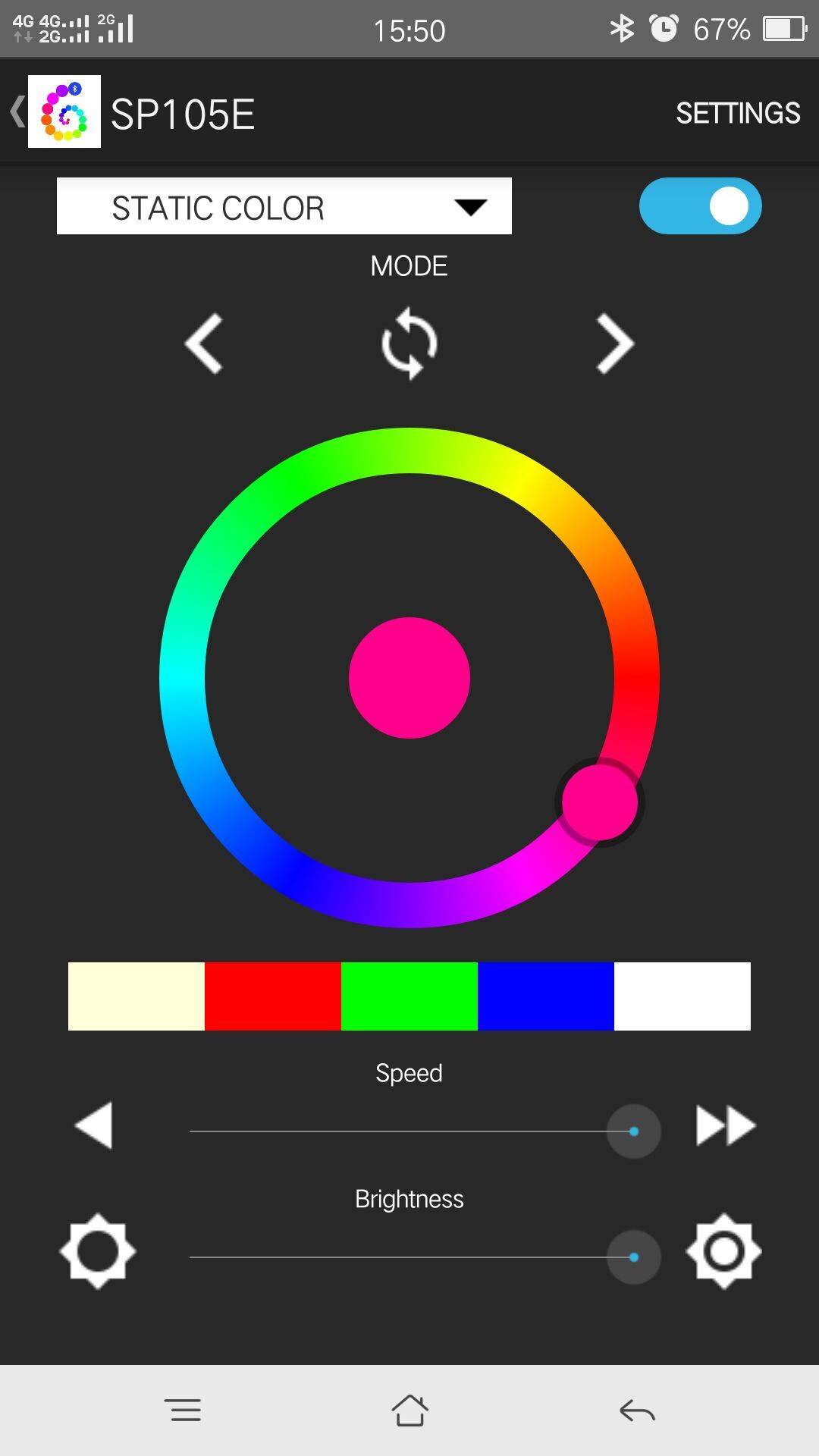Image resolution: width=819 pixels, height=1456 pixels.
Task: Go to the phone home screen
Action: 409,1410
